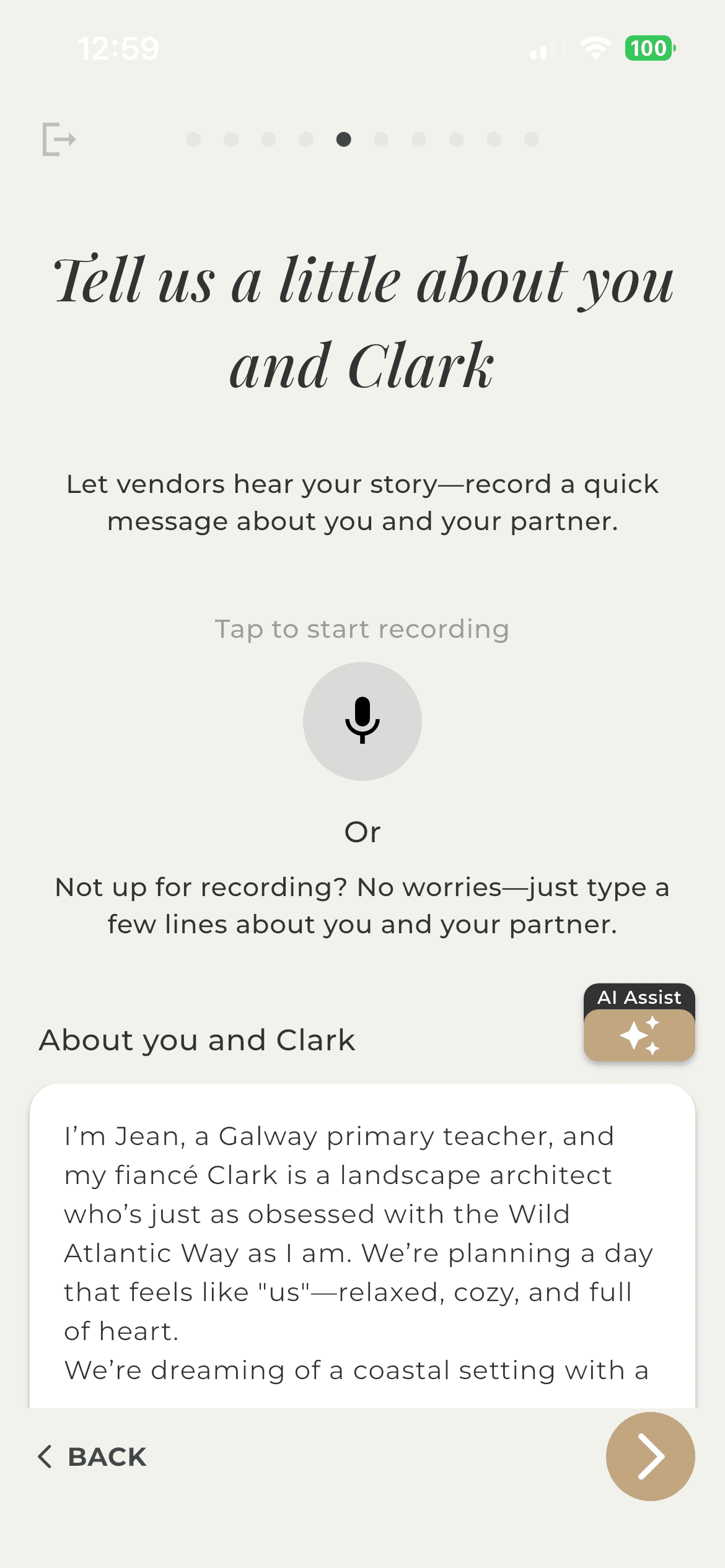Tap the rightmost step indicator dot
This screenshot has height=1568, width=725.
[532, 139]
